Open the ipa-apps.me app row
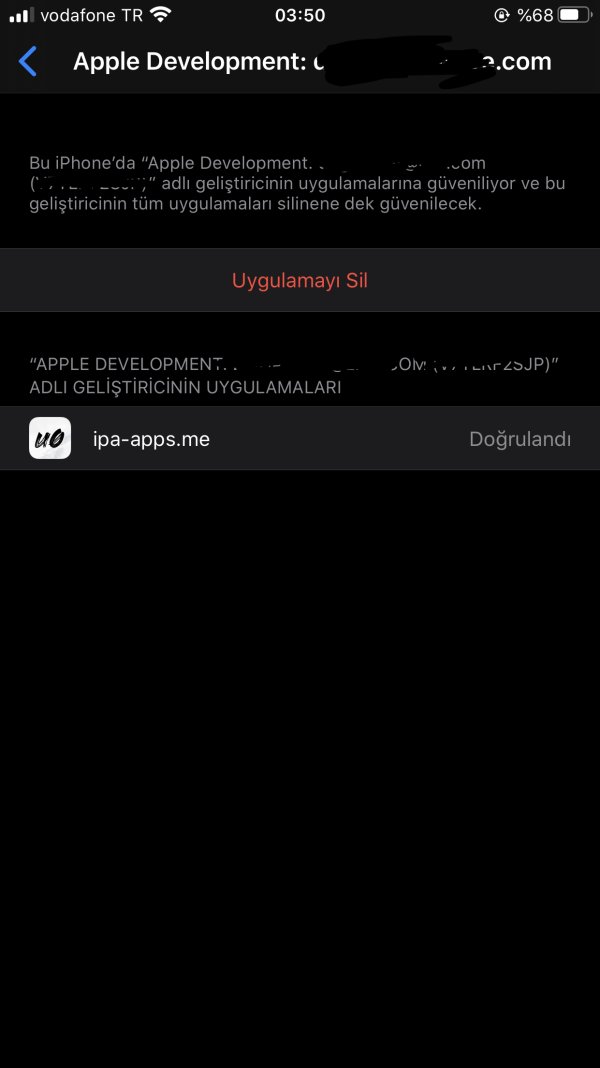The width and height of the screenshot is (600, 1068). (x=300, y=438)
